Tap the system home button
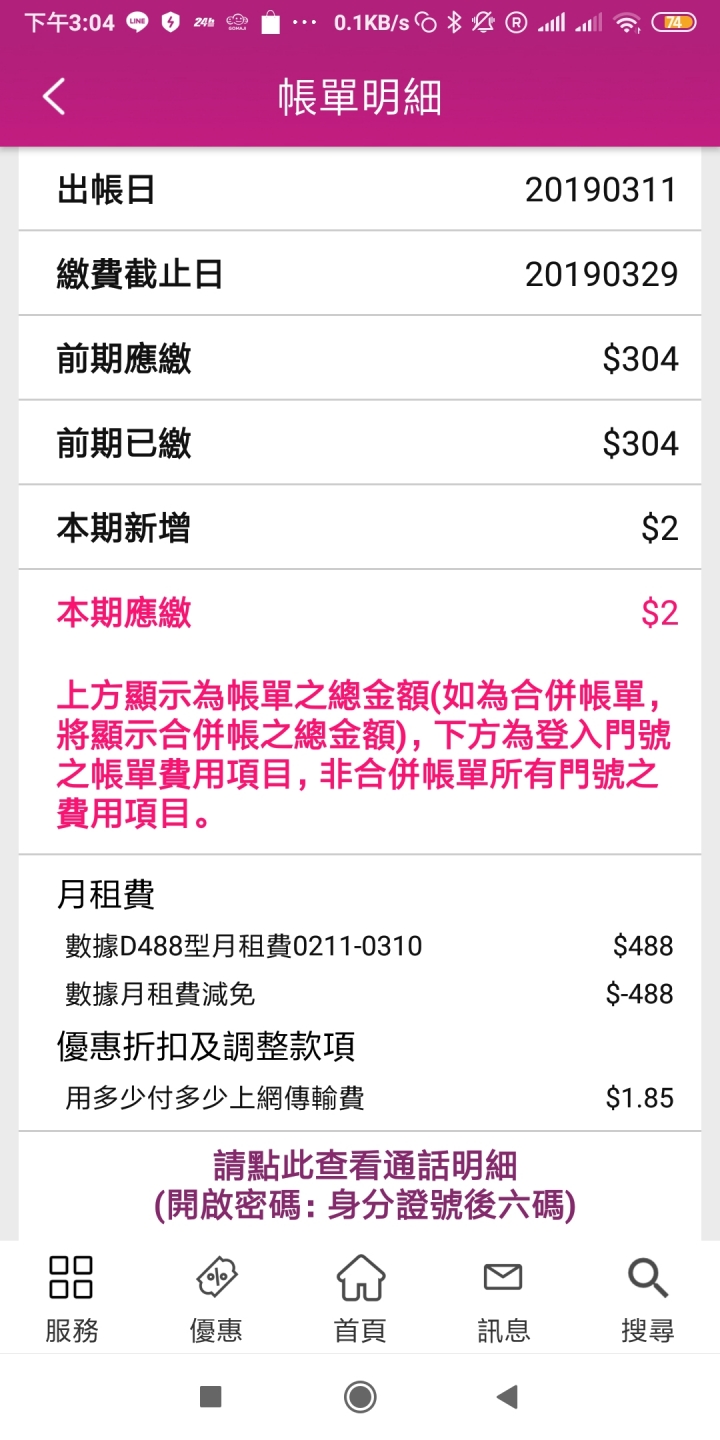Screen dimensions: 720x1440 360,1397
